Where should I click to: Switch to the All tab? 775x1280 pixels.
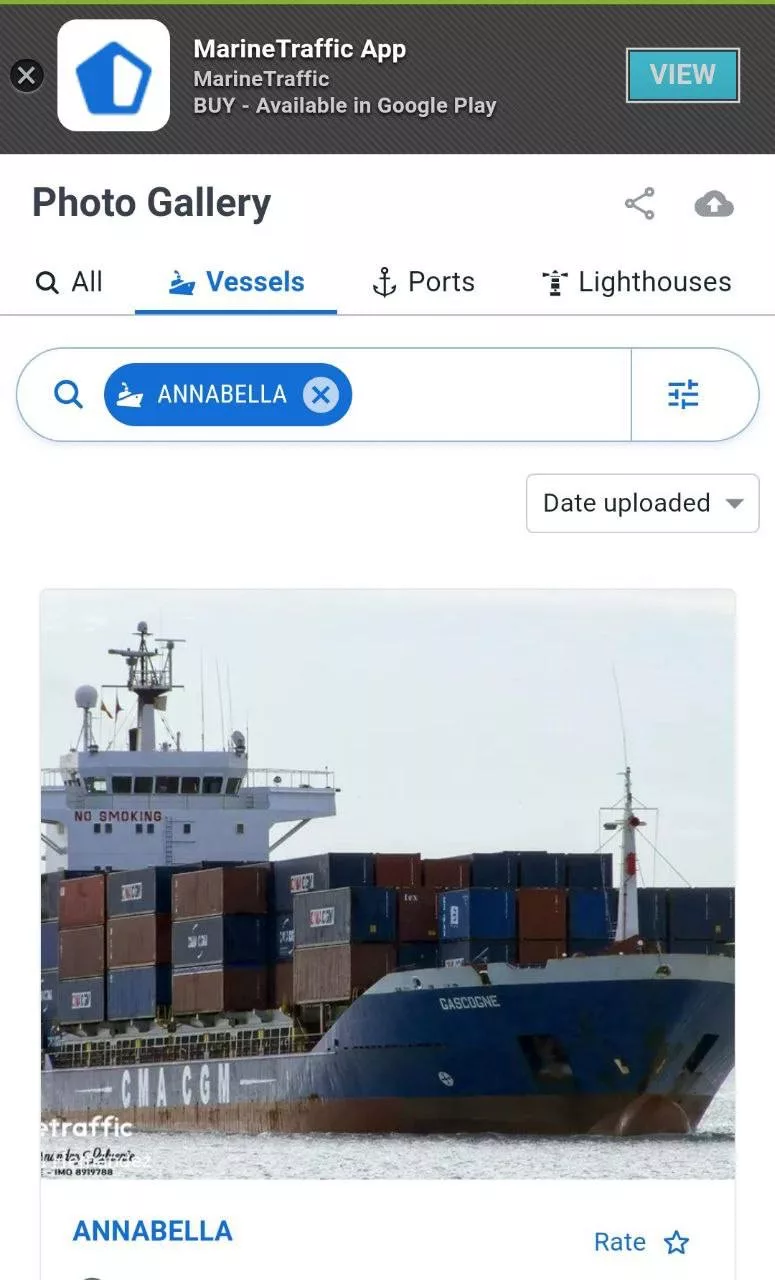pos(69,282)
